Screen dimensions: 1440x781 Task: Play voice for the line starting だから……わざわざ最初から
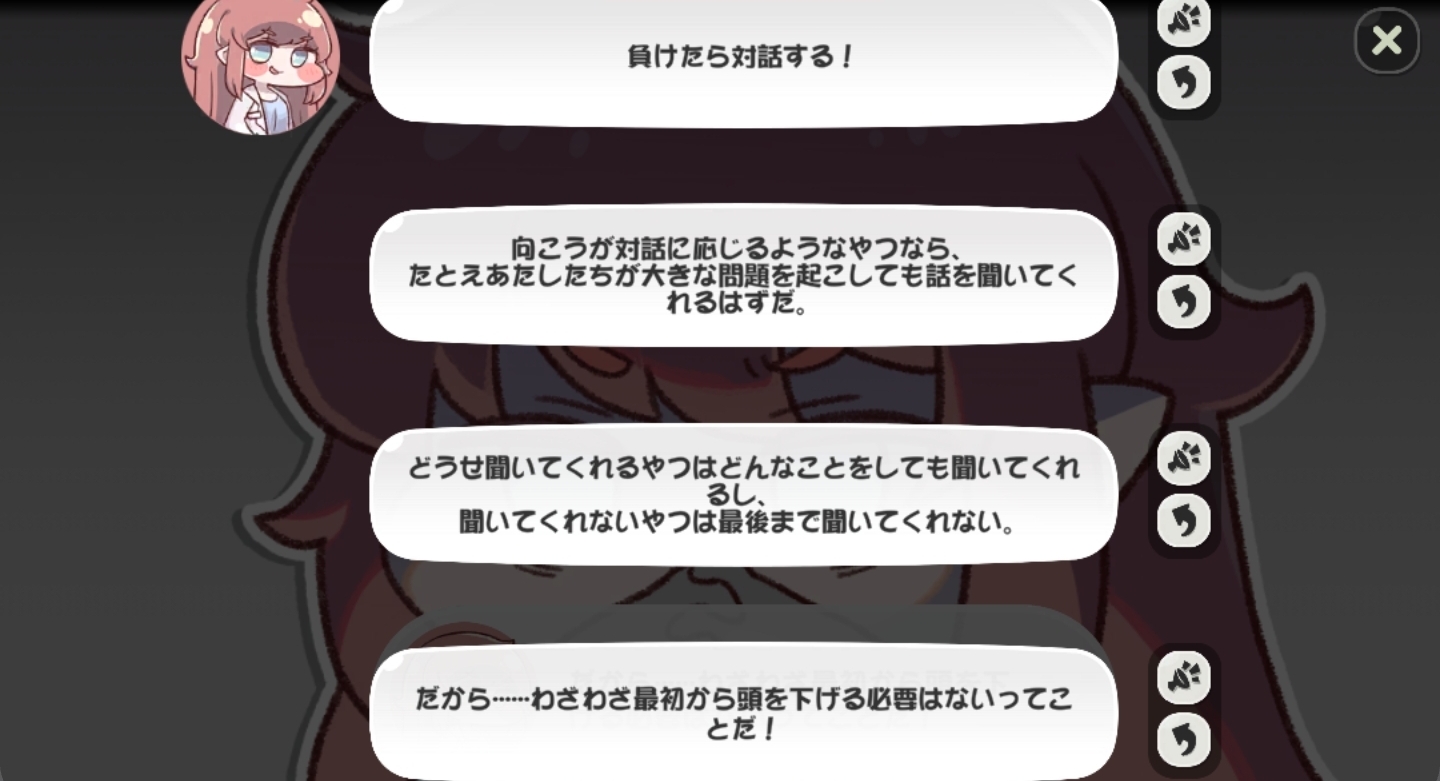tap(1184, 679)
